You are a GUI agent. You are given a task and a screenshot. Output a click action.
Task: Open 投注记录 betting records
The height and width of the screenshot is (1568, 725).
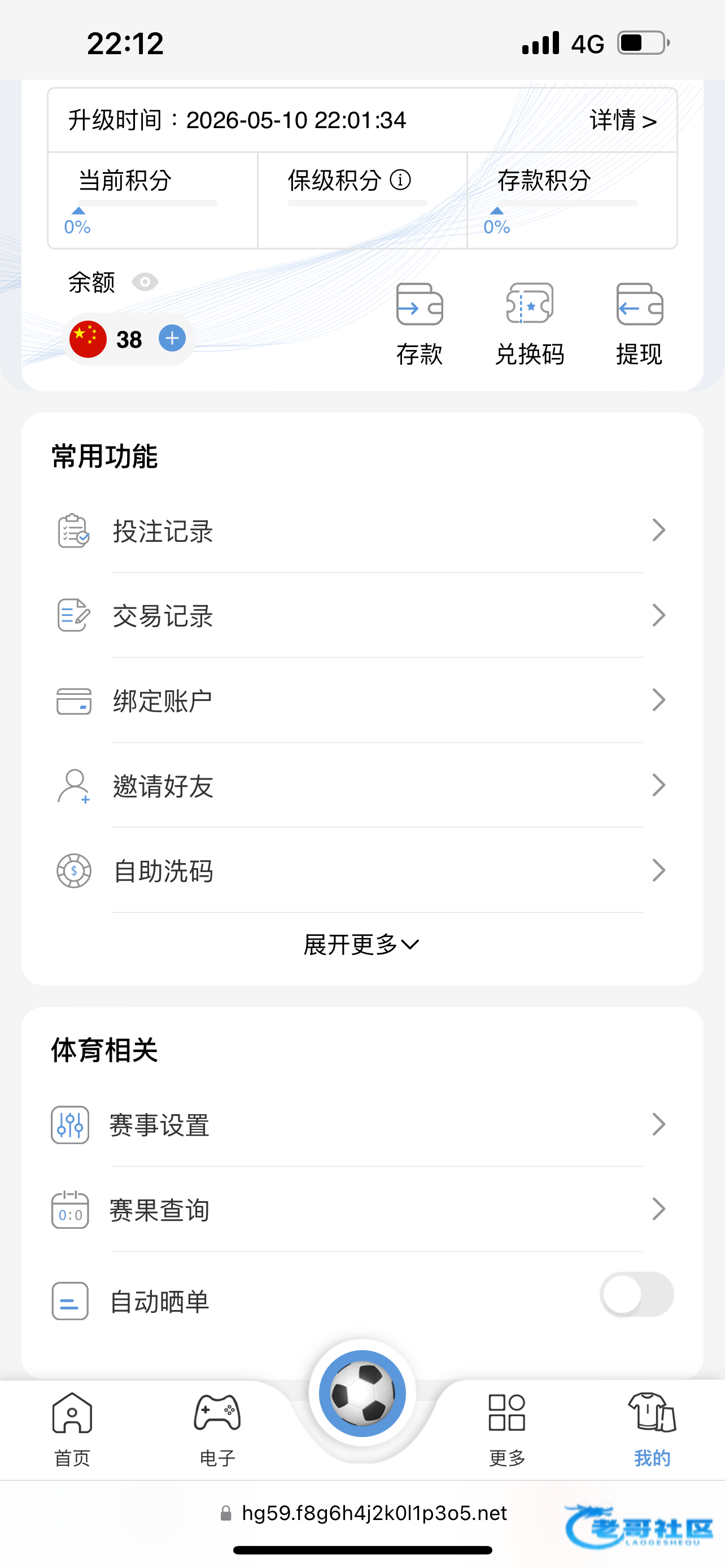[362, 531]
